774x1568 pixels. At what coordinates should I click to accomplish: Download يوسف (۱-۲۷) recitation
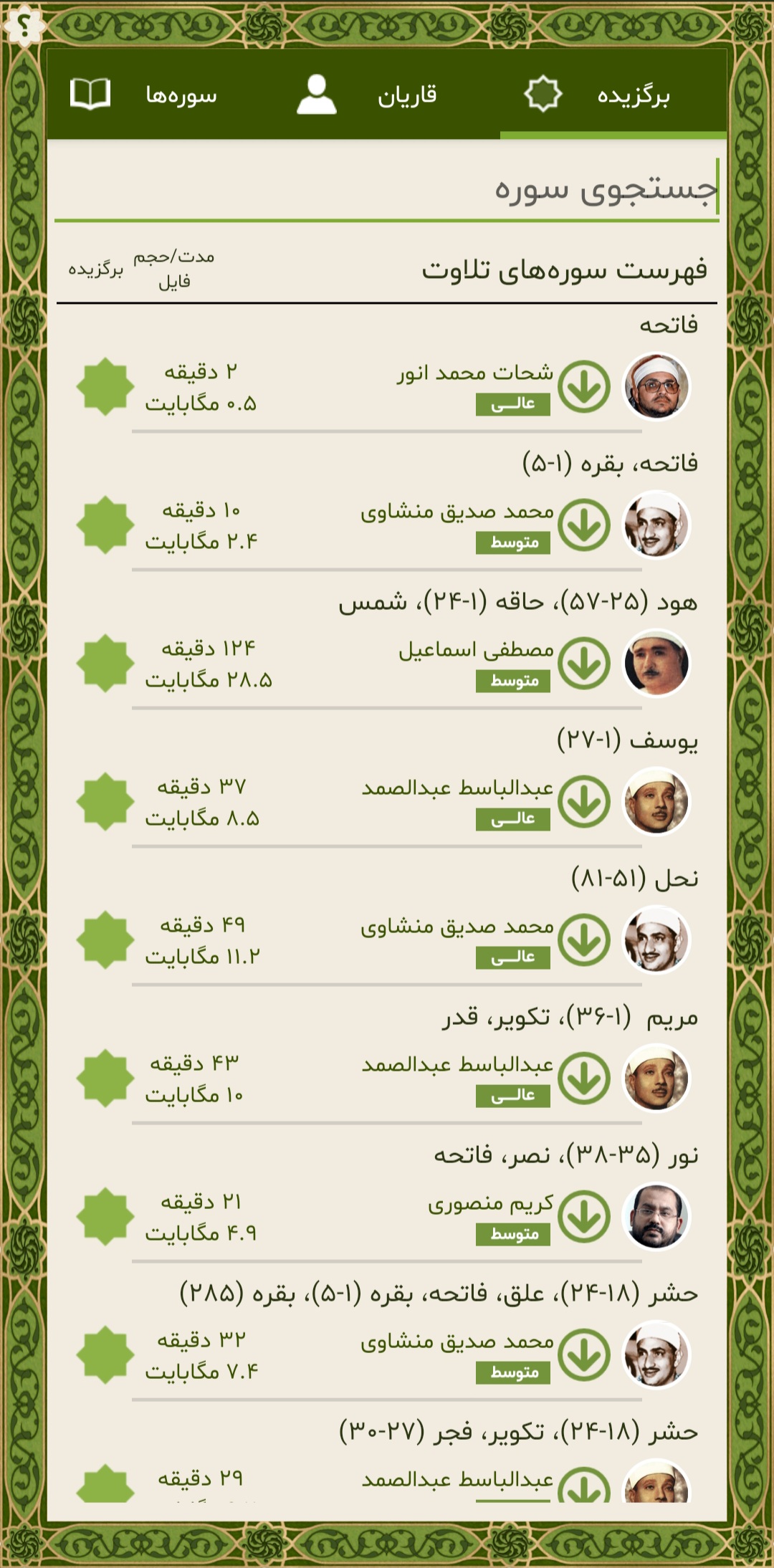[x=584, y=802]
